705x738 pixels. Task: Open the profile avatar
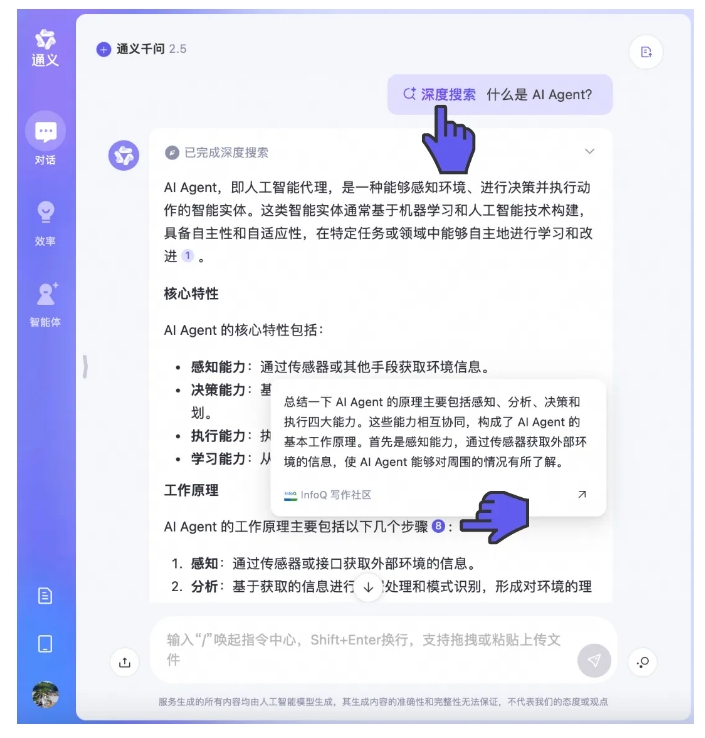click(x=45, y=694)
